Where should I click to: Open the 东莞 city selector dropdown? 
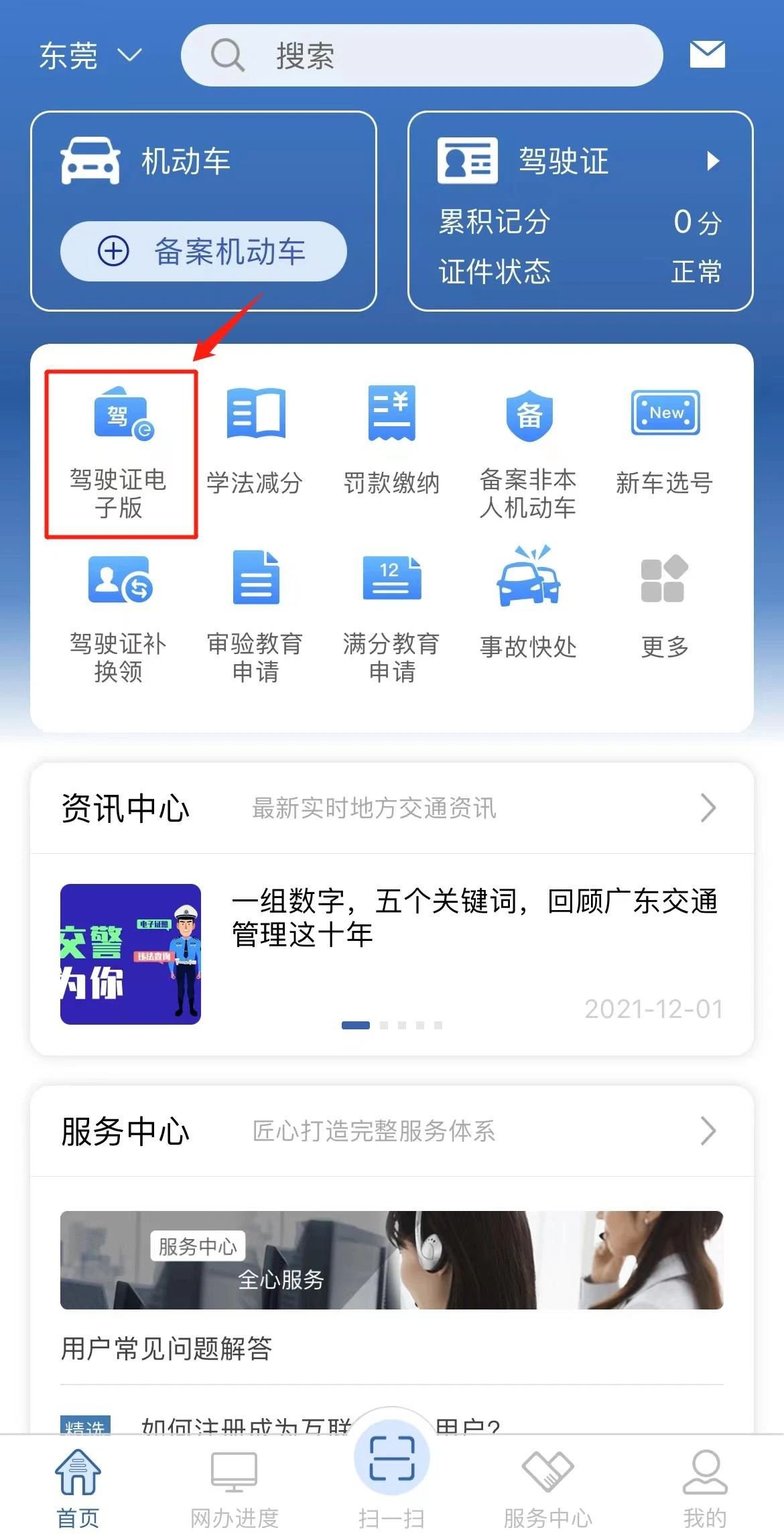pos(90,55)
